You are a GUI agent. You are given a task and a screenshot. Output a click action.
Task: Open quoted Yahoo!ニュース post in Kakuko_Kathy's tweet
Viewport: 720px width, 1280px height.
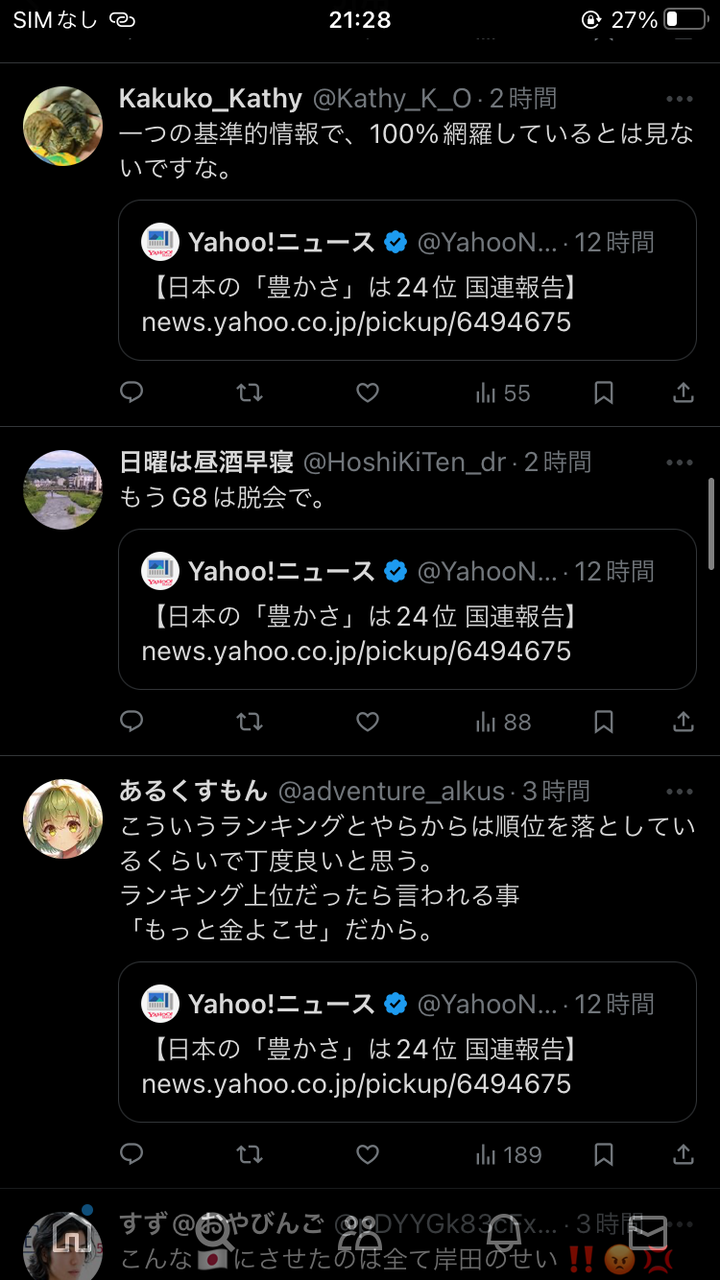coord(407,280)
